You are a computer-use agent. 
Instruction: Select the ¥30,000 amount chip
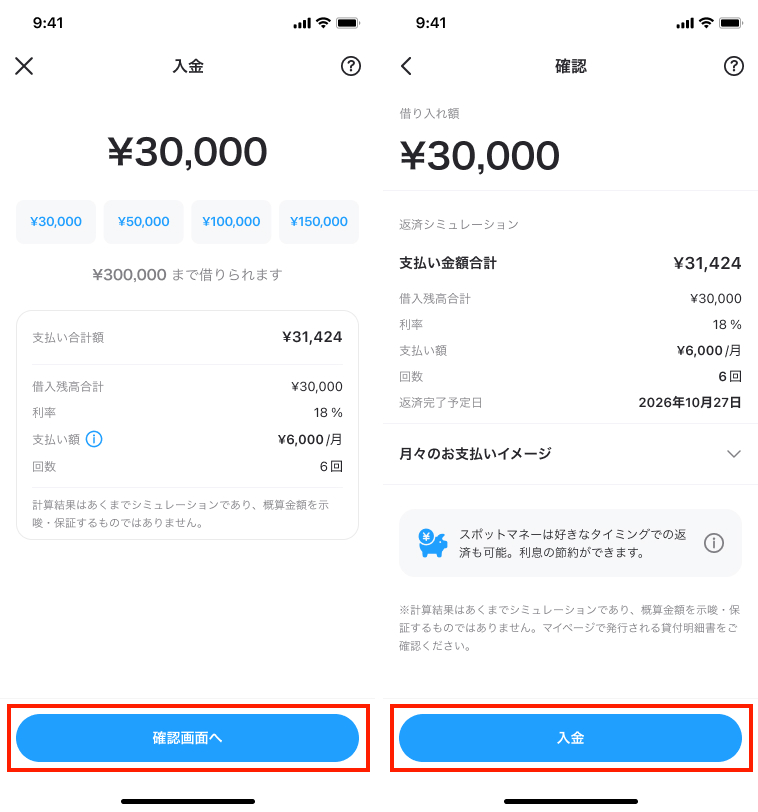click(56, 222)
